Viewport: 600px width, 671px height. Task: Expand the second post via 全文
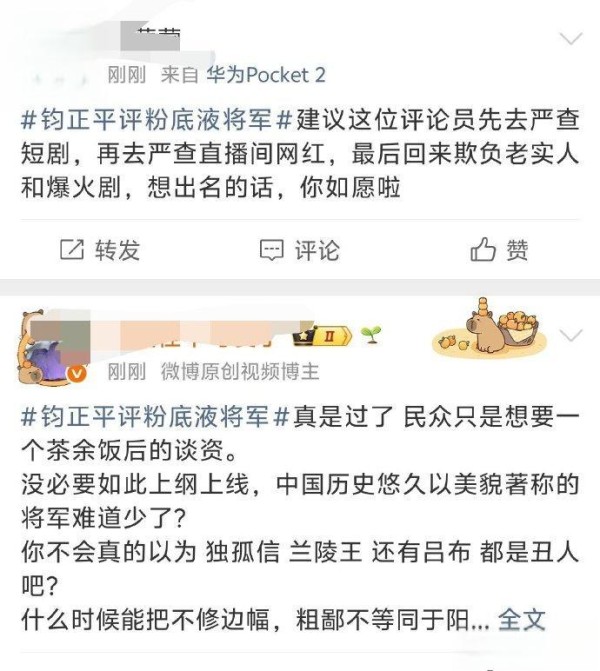[x=521, y=619]
